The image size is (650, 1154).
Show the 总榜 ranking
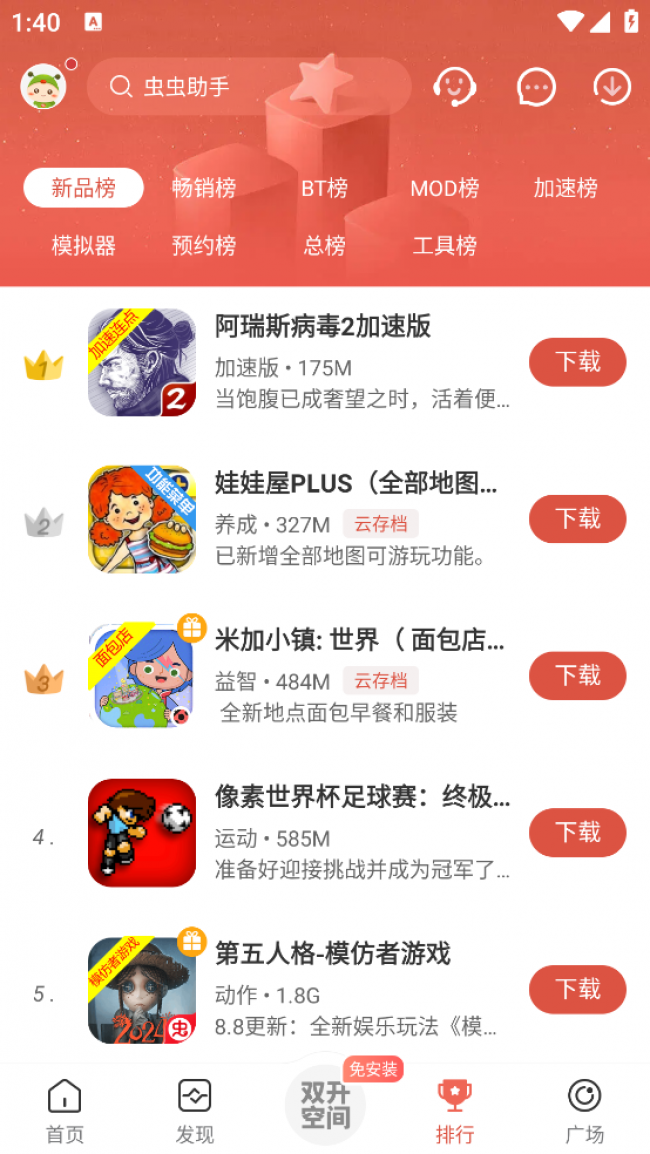[x=324, y=246]
